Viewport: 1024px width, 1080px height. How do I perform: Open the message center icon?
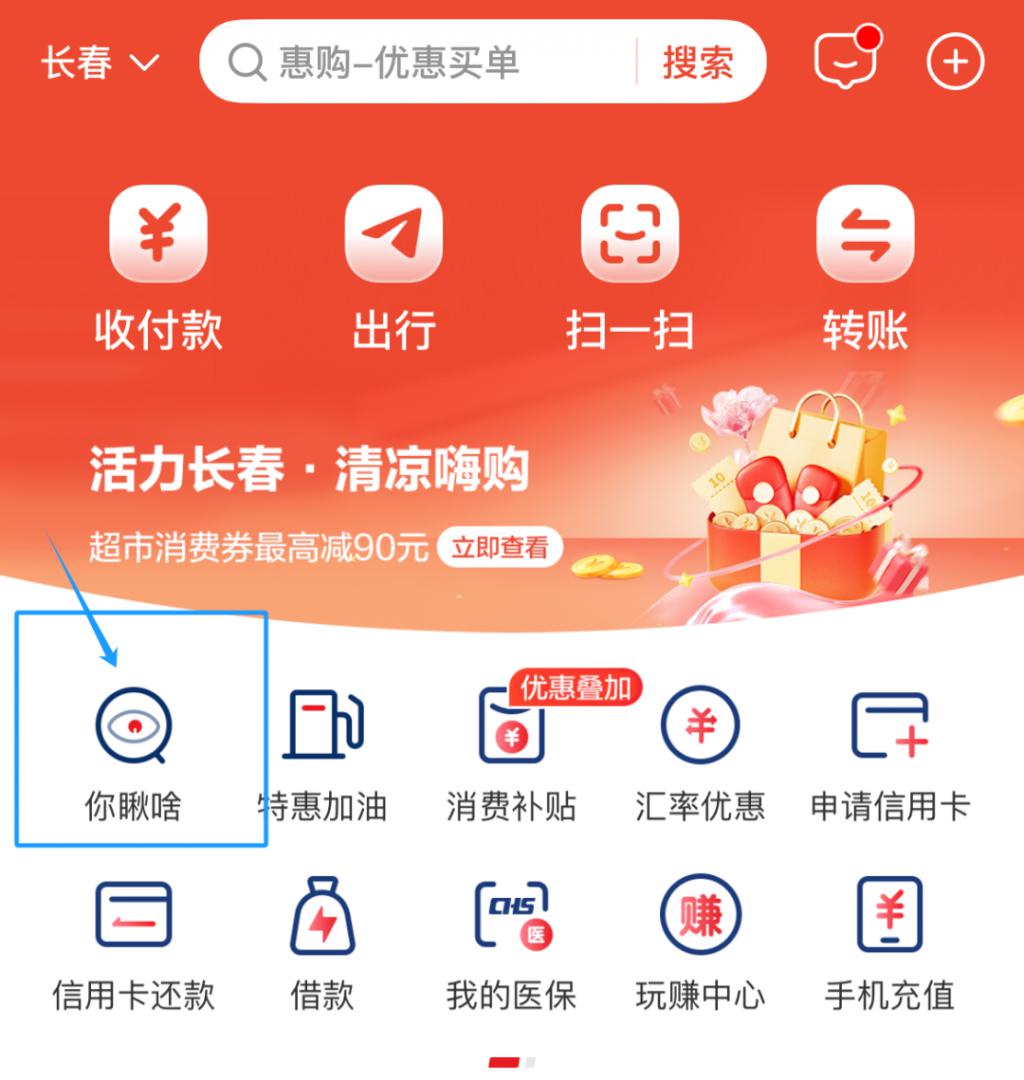pos(846,62)
